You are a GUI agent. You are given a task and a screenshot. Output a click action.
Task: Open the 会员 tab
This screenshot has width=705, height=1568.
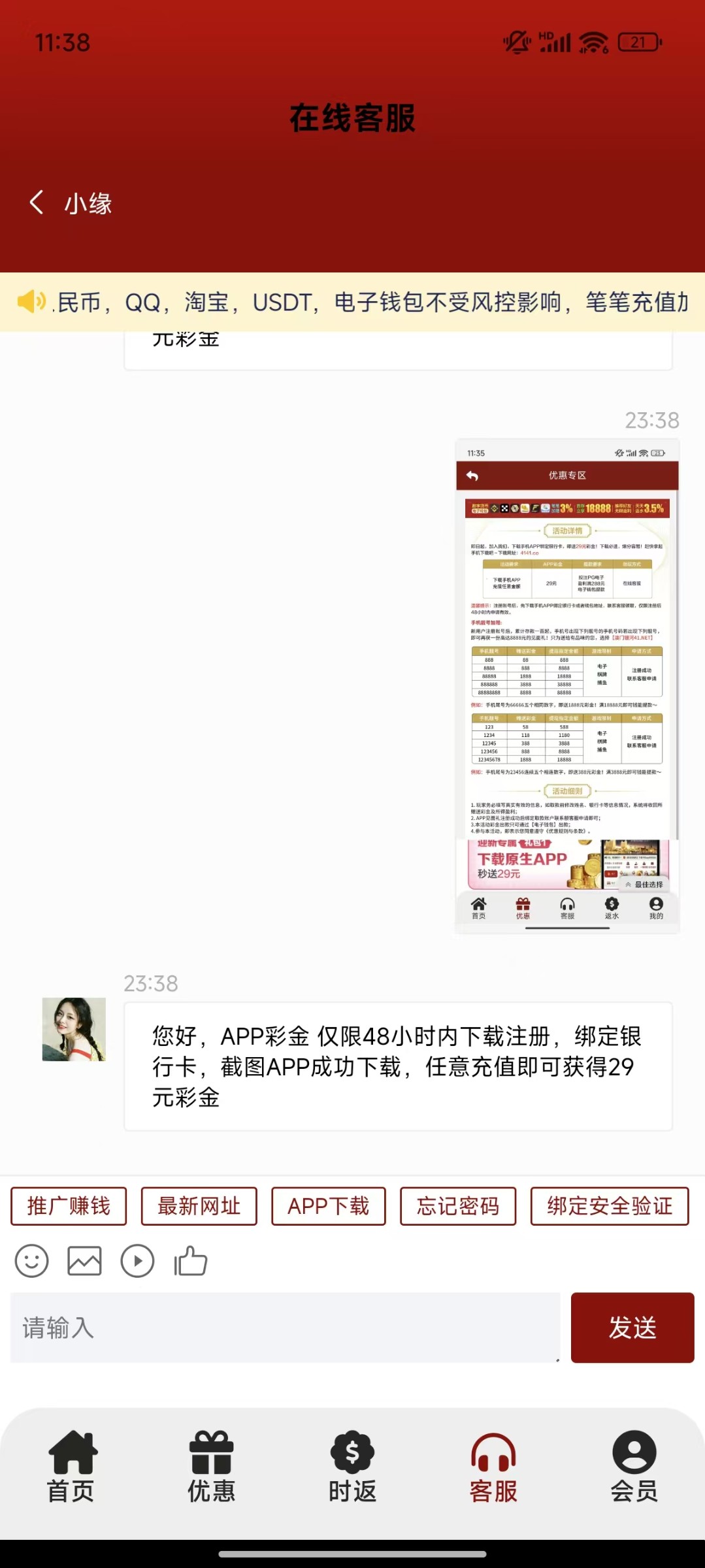634,1467
